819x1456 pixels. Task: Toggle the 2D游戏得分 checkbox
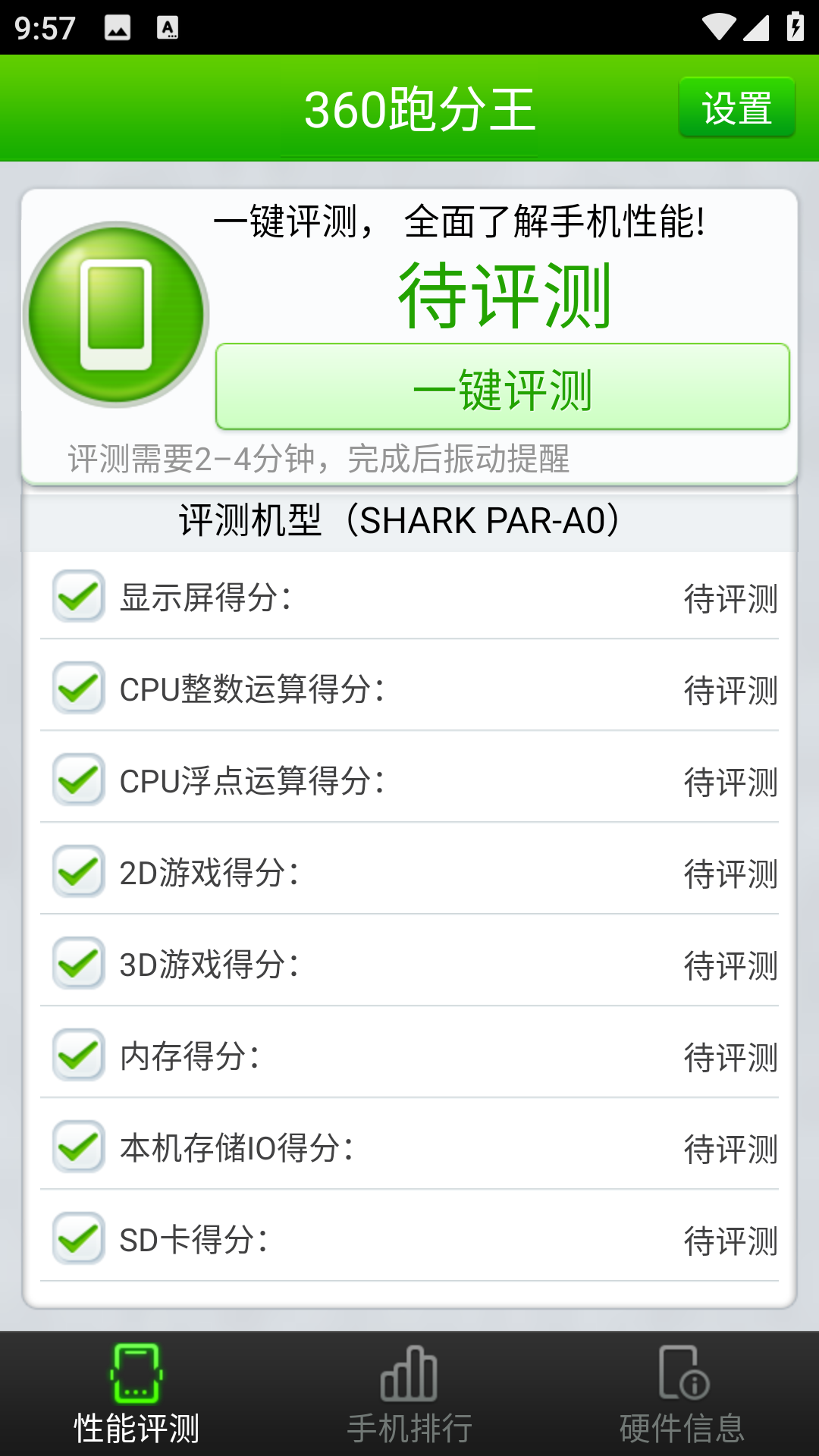[x=79, y=872]
